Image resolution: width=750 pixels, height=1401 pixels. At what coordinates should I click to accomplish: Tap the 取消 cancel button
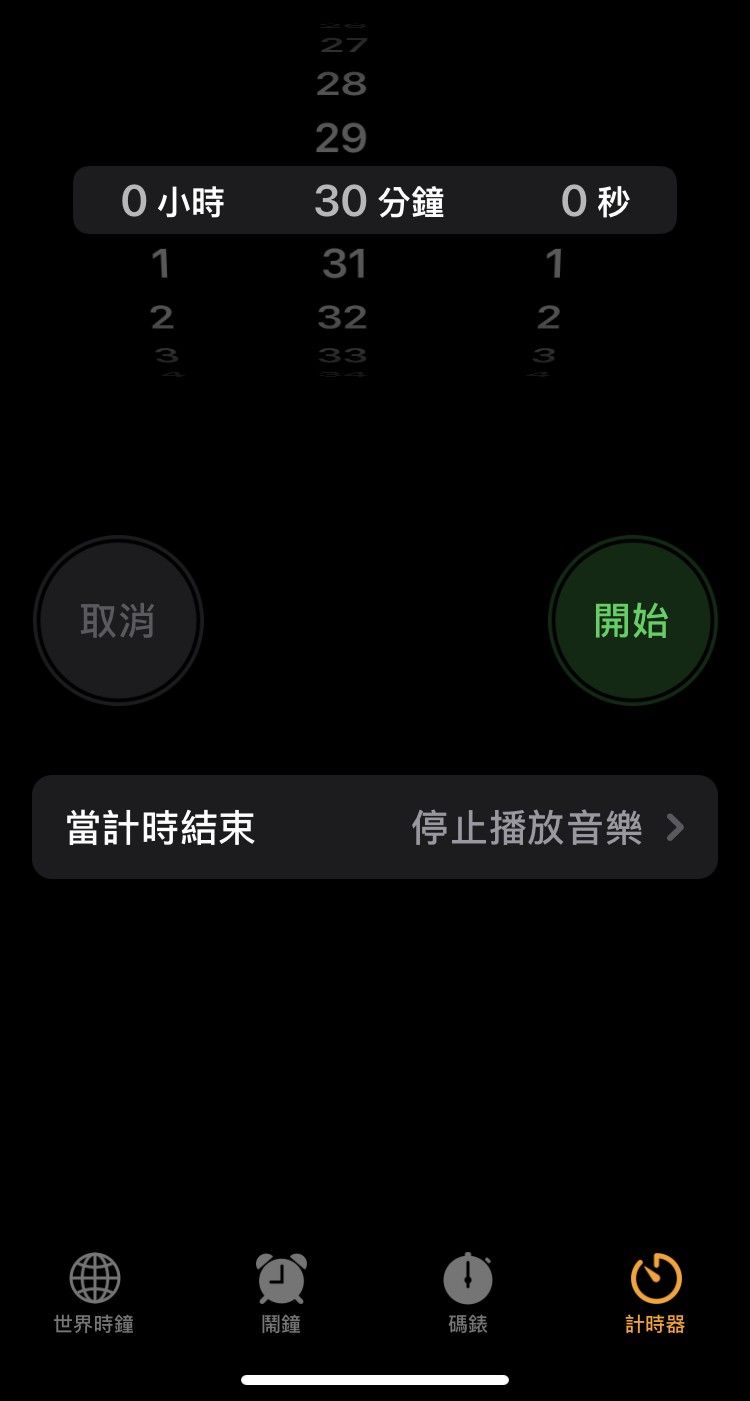(x=118, y=621)
